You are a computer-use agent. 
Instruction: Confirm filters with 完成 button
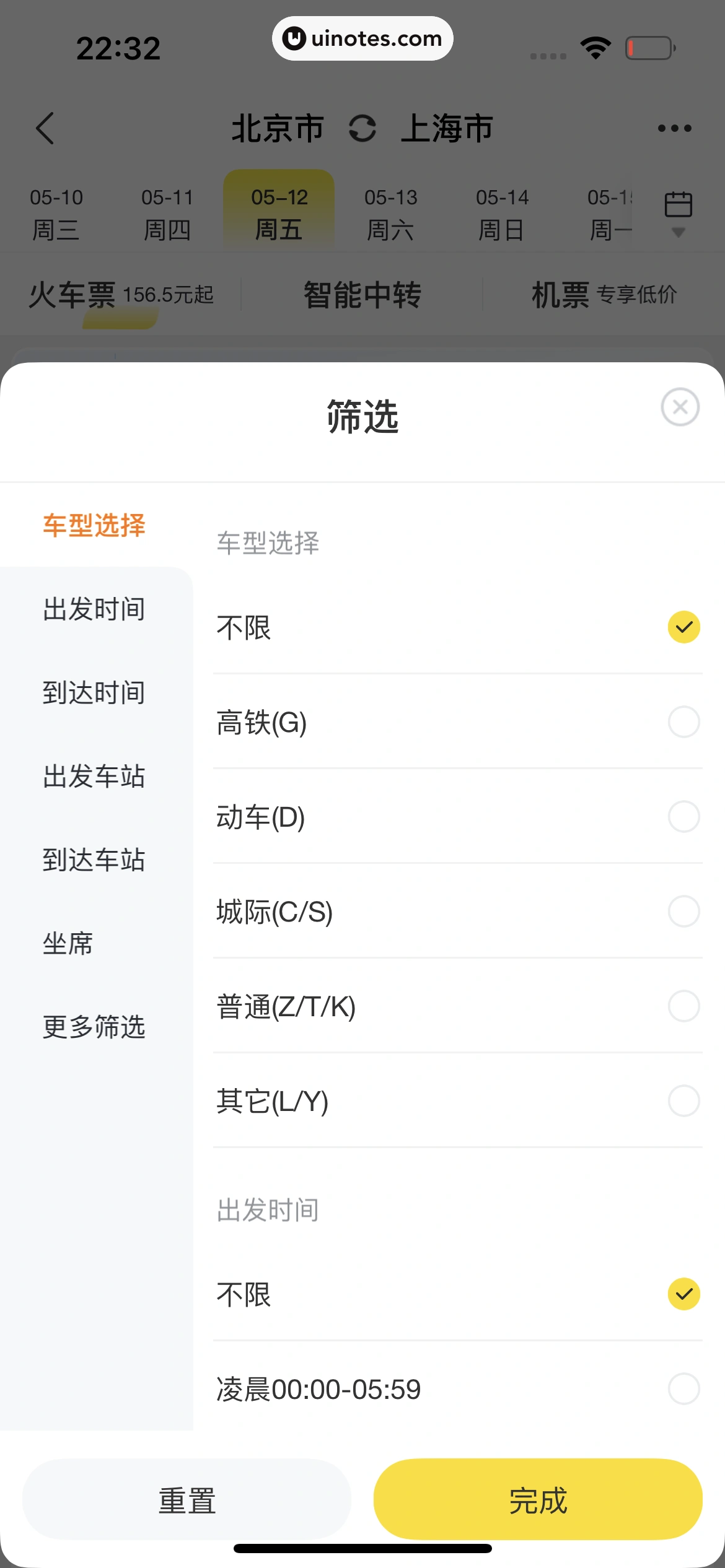pyautogui.click(x=538, y=1500)
